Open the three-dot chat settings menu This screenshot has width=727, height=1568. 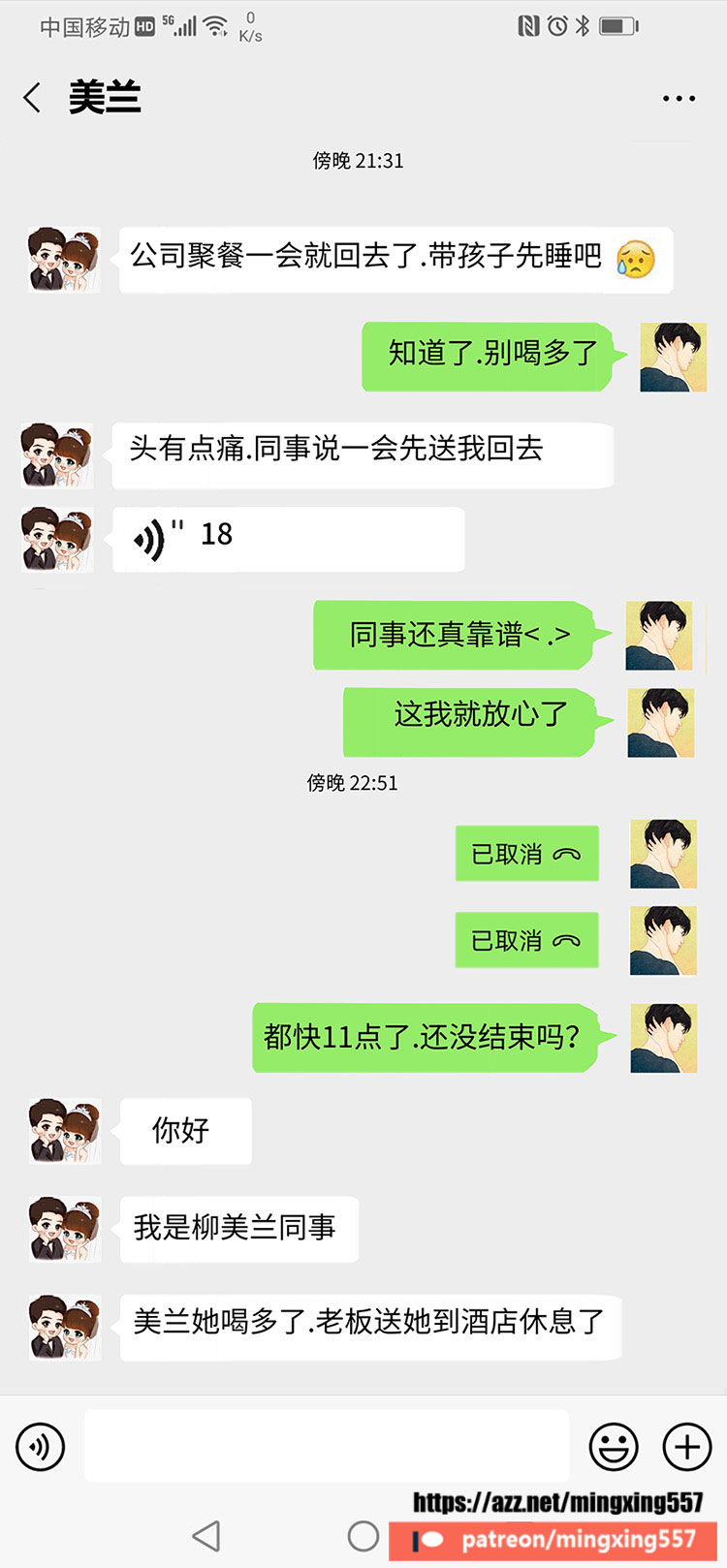679,97
